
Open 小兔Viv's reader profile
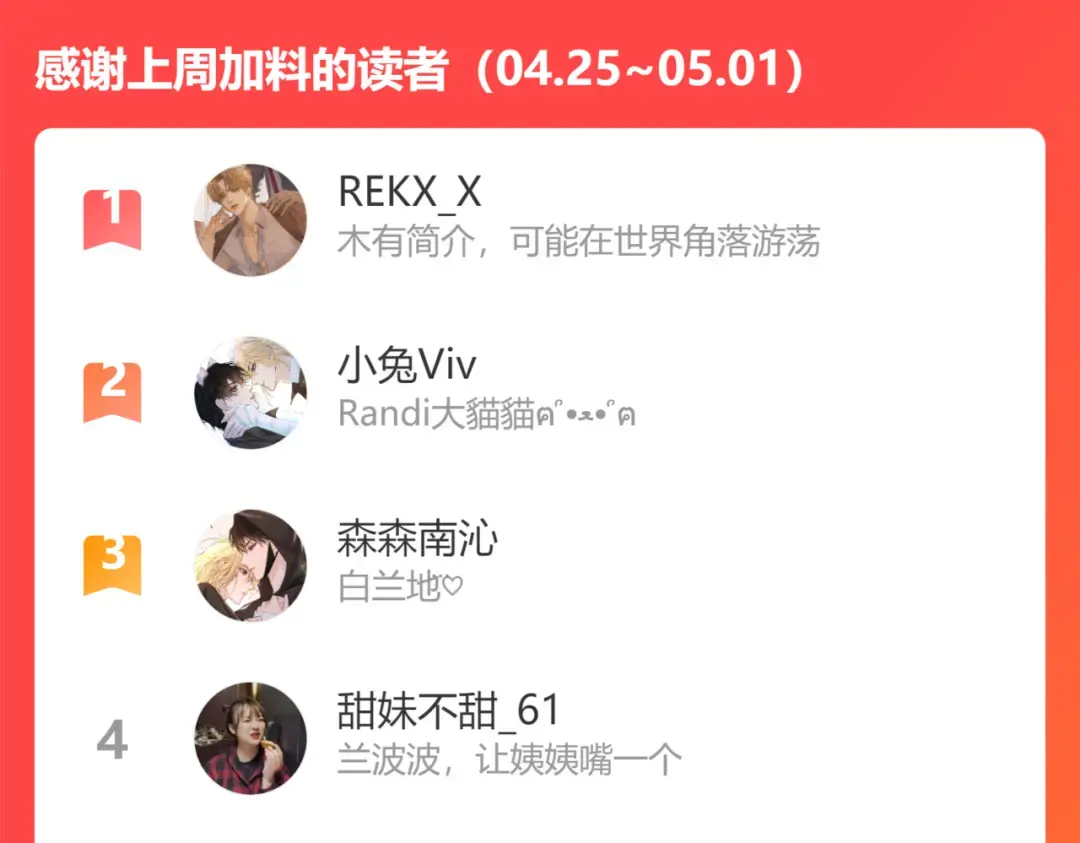point(250,393)
